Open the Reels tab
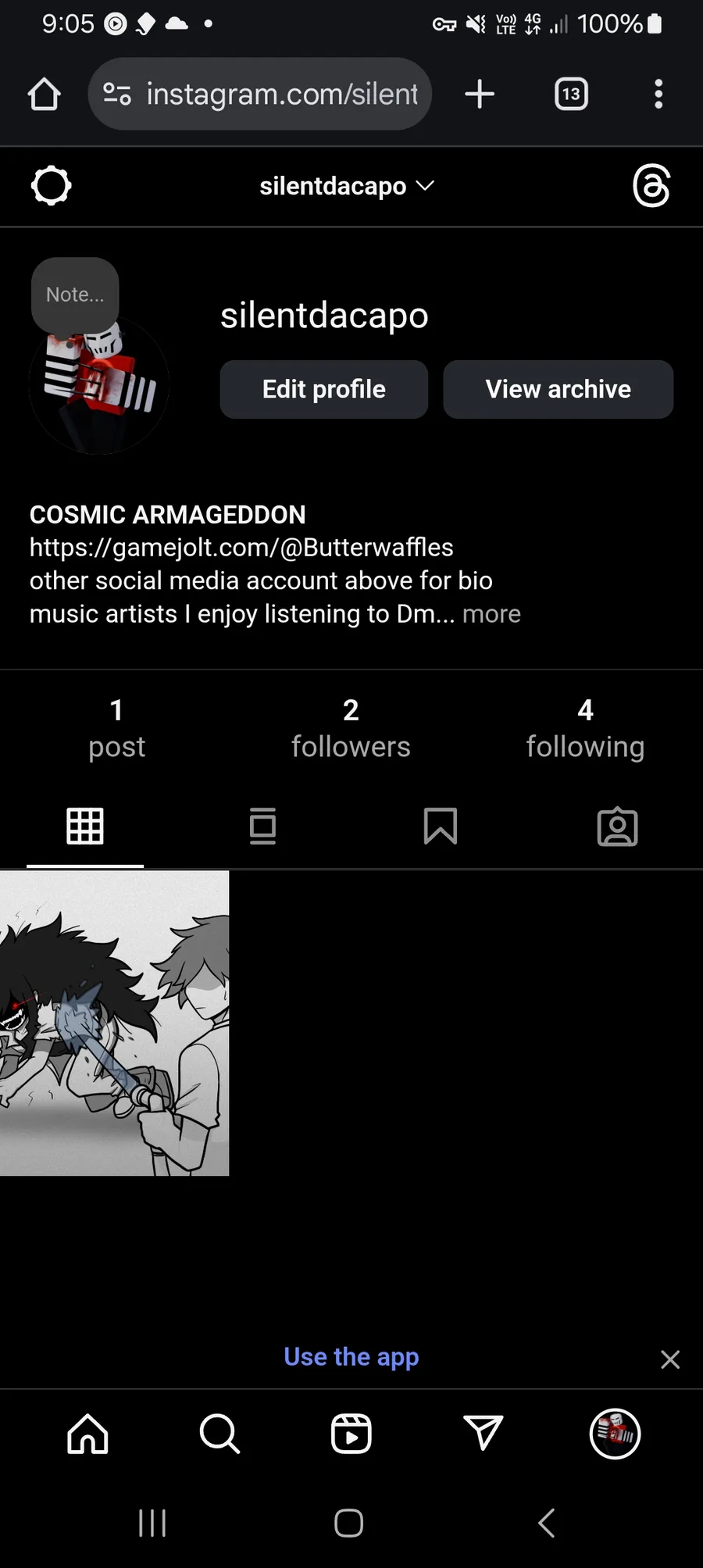This screenshot has height=1568, width=703. click(x=351, y=1434)
